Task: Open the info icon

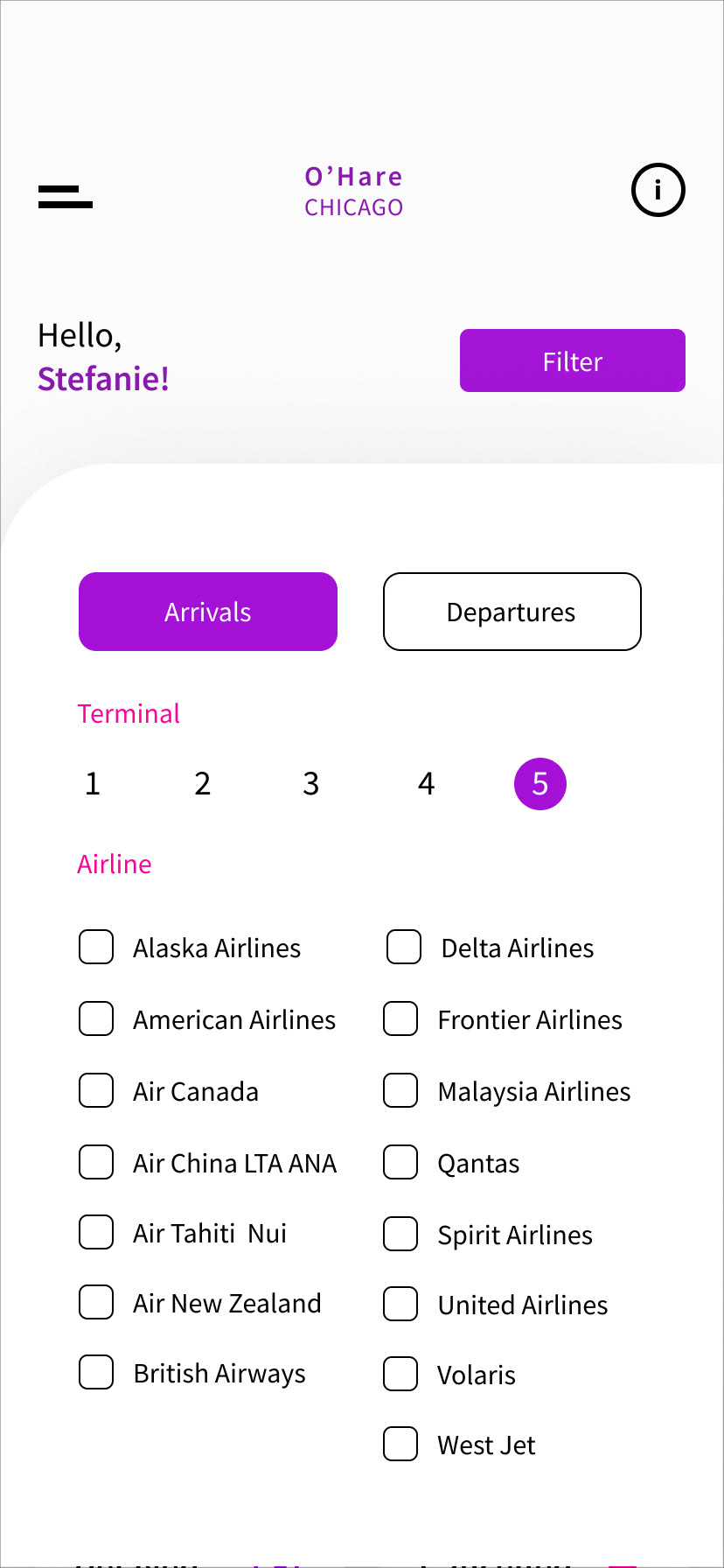Action: 658,190
